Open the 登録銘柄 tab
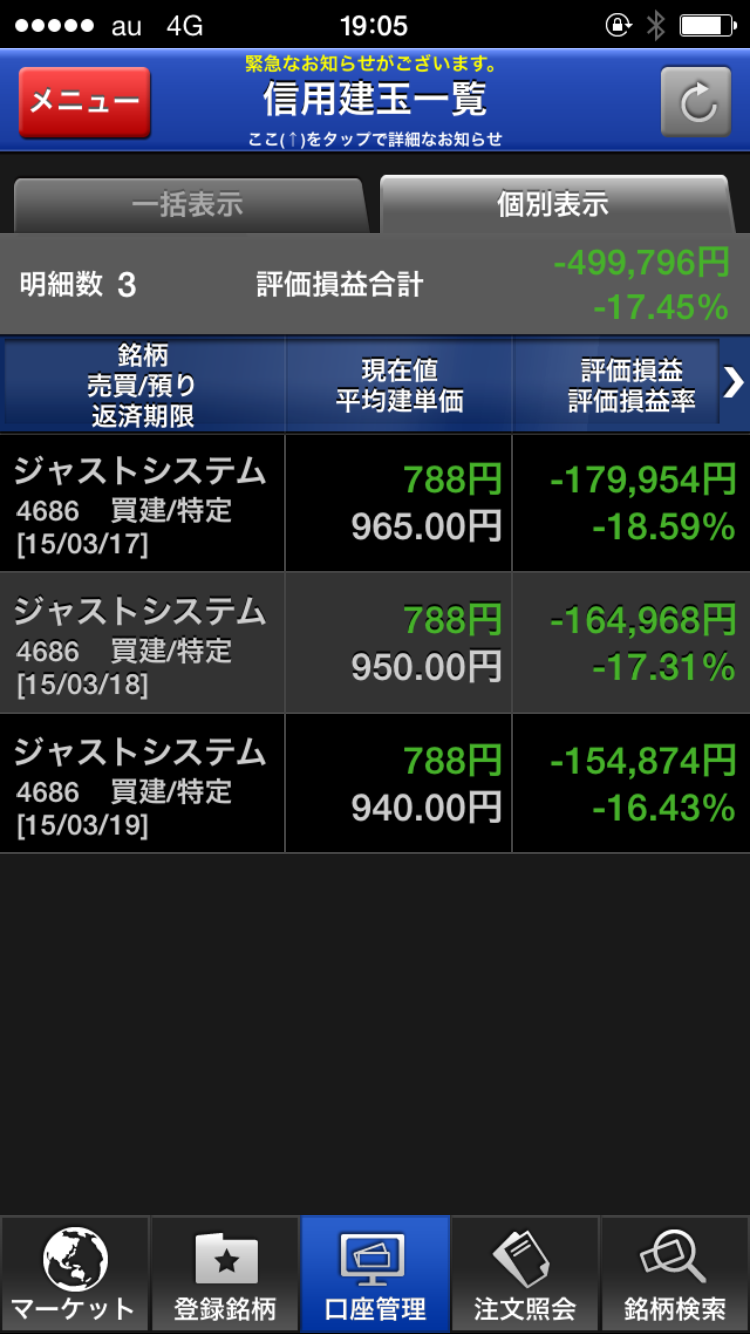The image size is (750, 1334). 225,1275
